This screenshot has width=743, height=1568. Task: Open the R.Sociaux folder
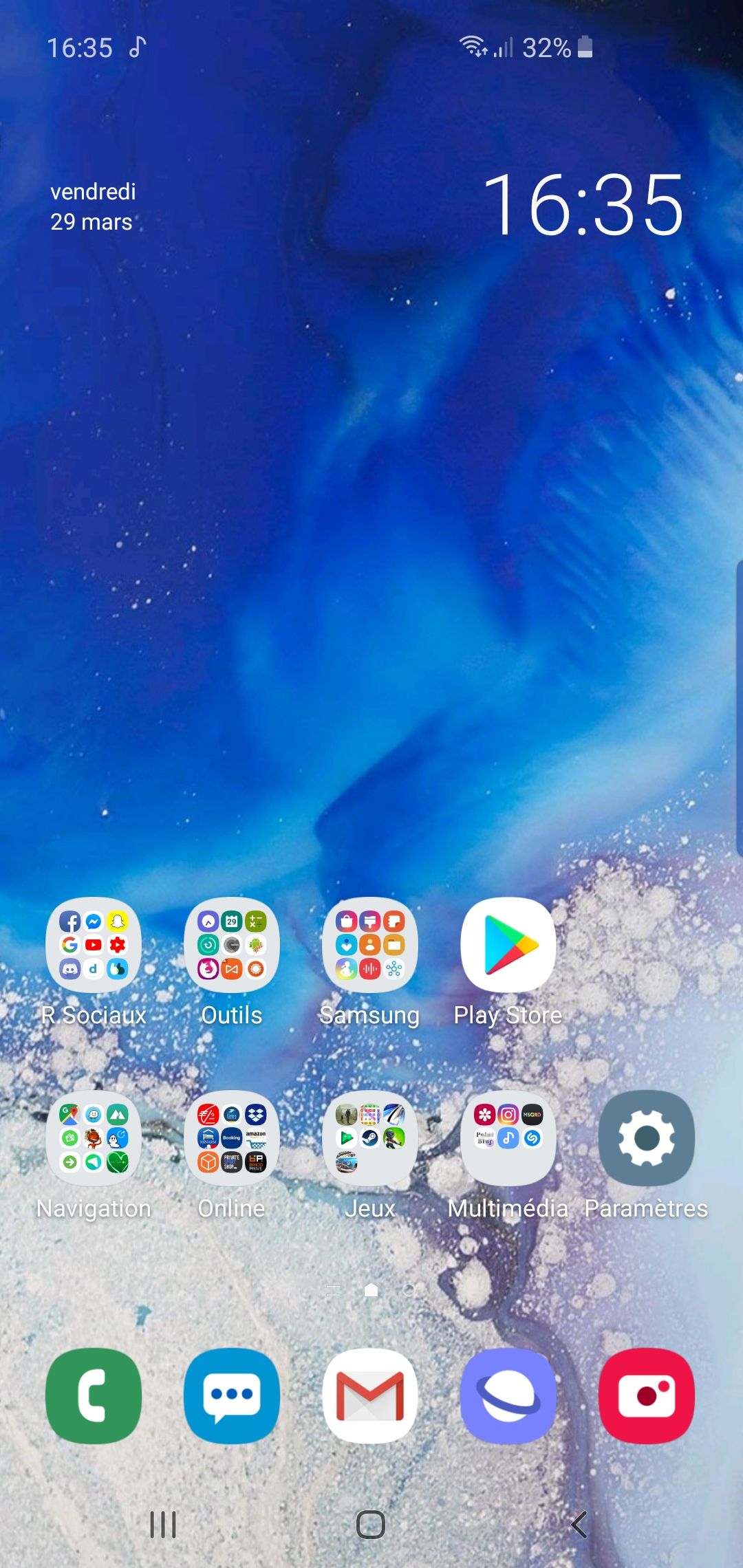pyautogui.click(x=94, y=945)
